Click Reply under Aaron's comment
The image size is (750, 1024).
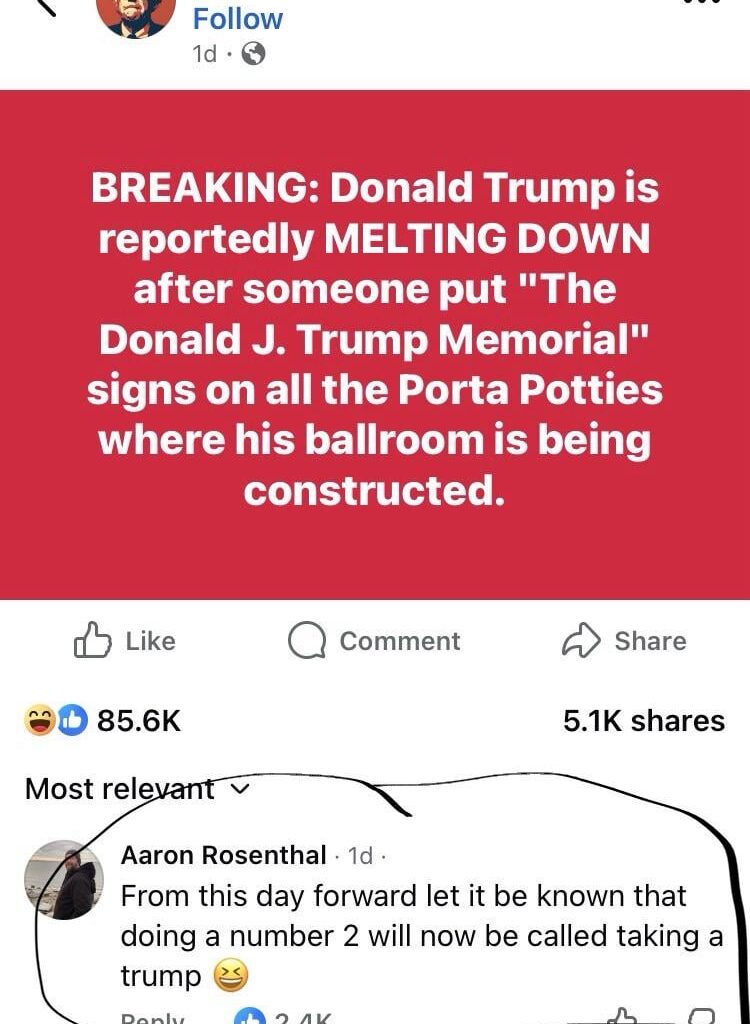(x=154, y=1018)
